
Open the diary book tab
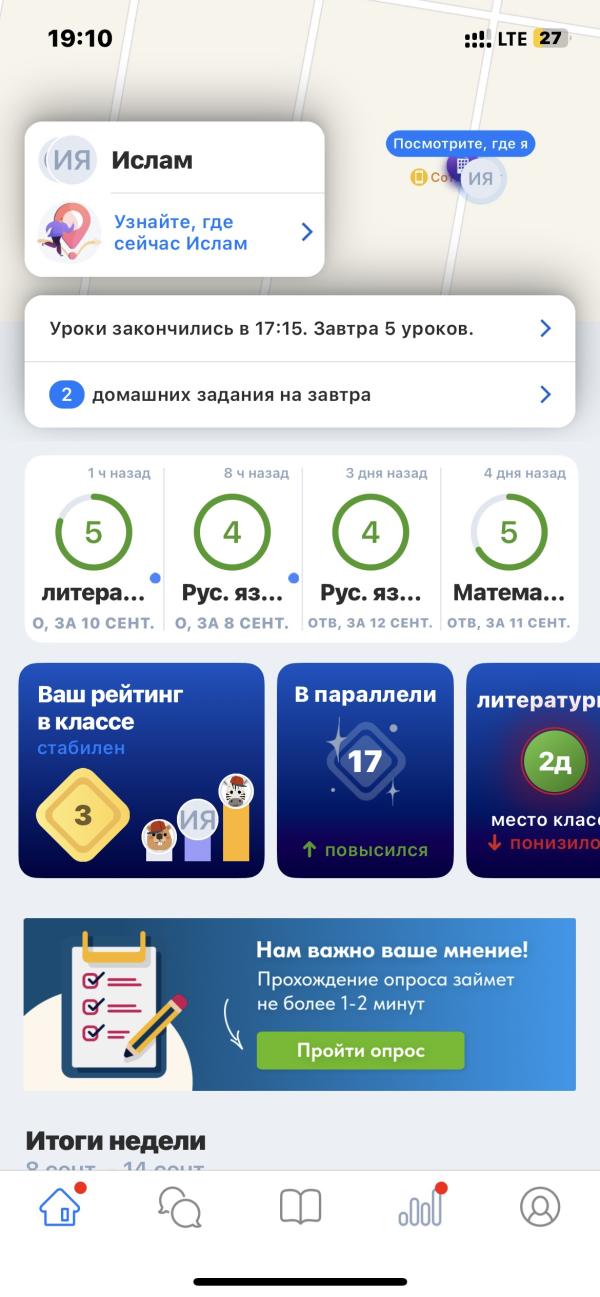[300, 1207]
